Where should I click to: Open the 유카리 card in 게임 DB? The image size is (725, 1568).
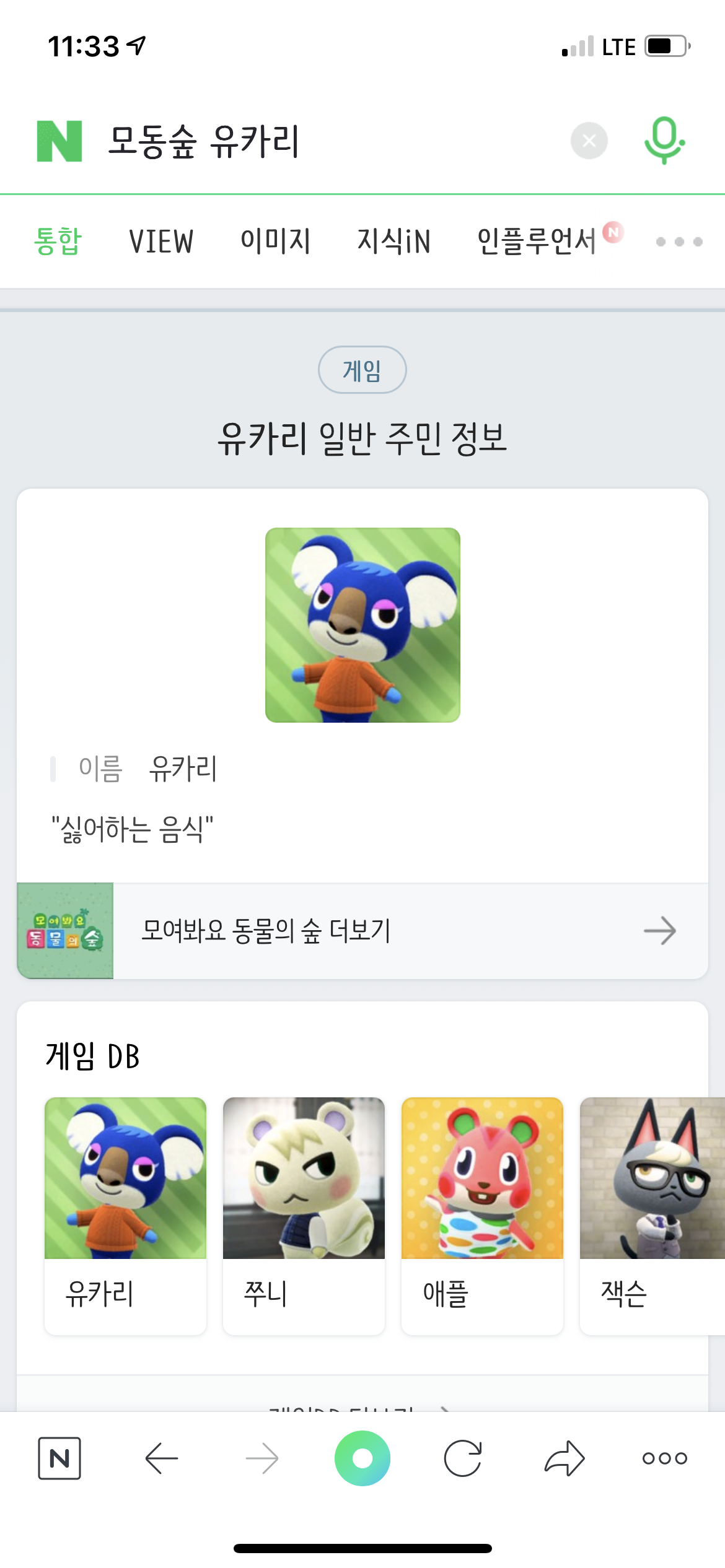click(125, 1214)
